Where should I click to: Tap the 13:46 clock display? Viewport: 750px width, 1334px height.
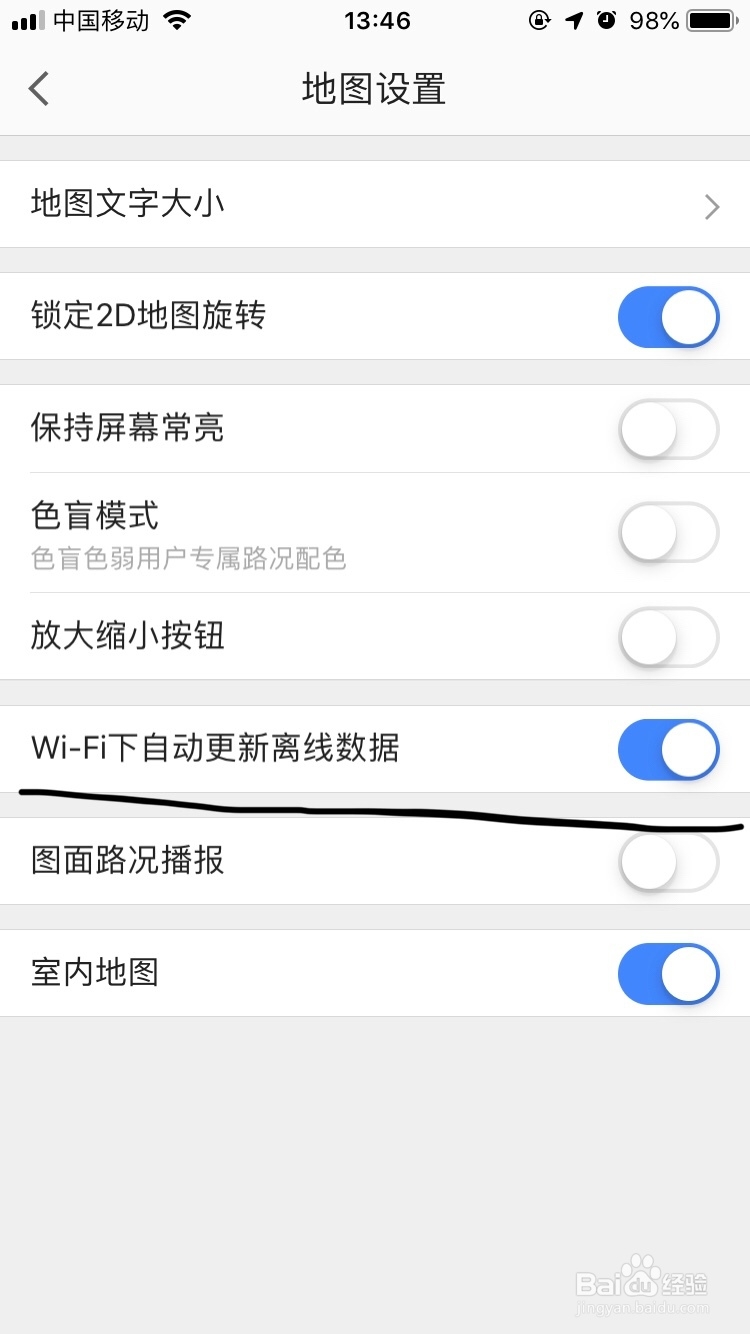(376, 20)
